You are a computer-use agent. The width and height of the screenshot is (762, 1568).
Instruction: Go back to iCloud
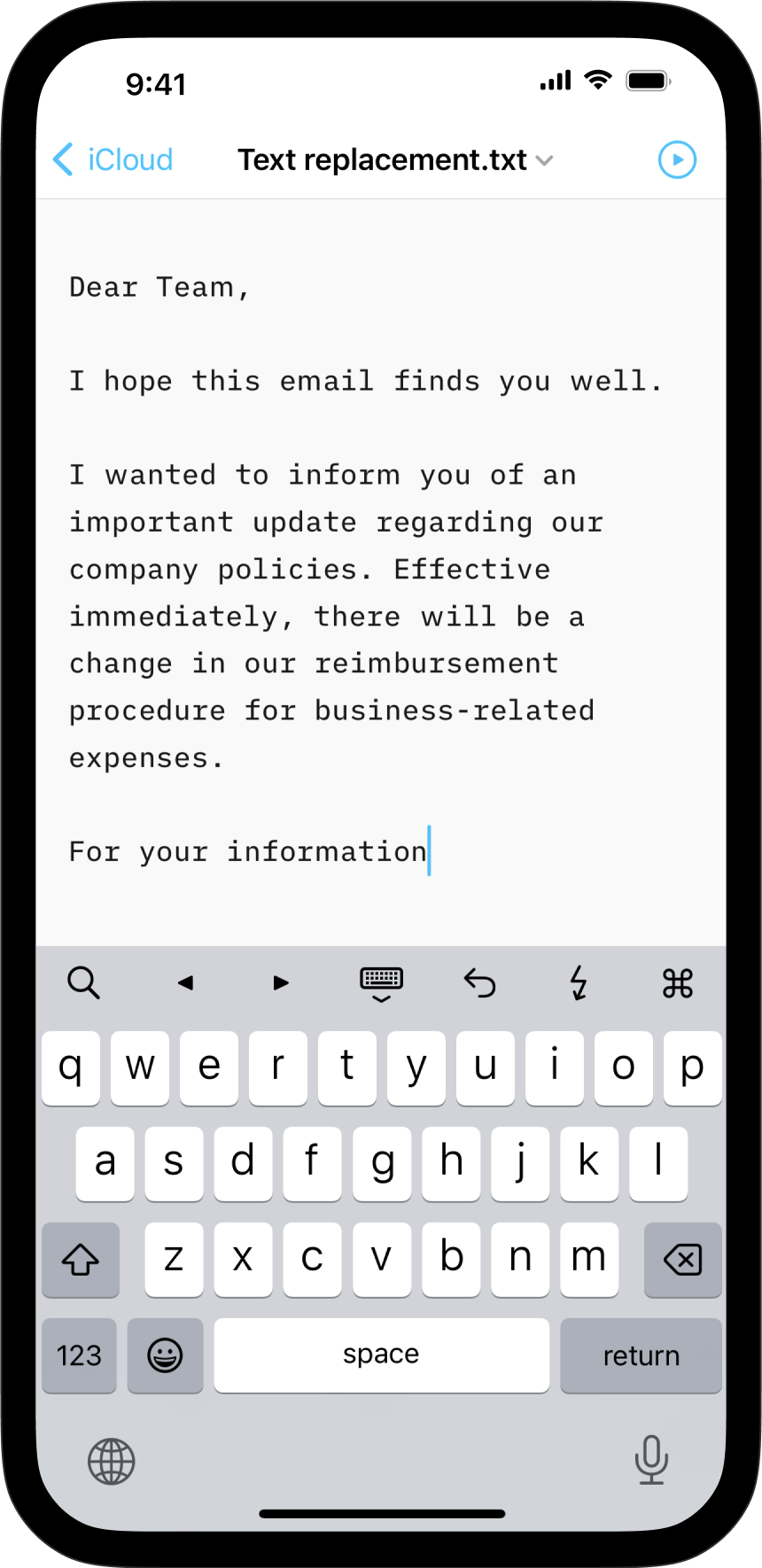click(113, 160)
